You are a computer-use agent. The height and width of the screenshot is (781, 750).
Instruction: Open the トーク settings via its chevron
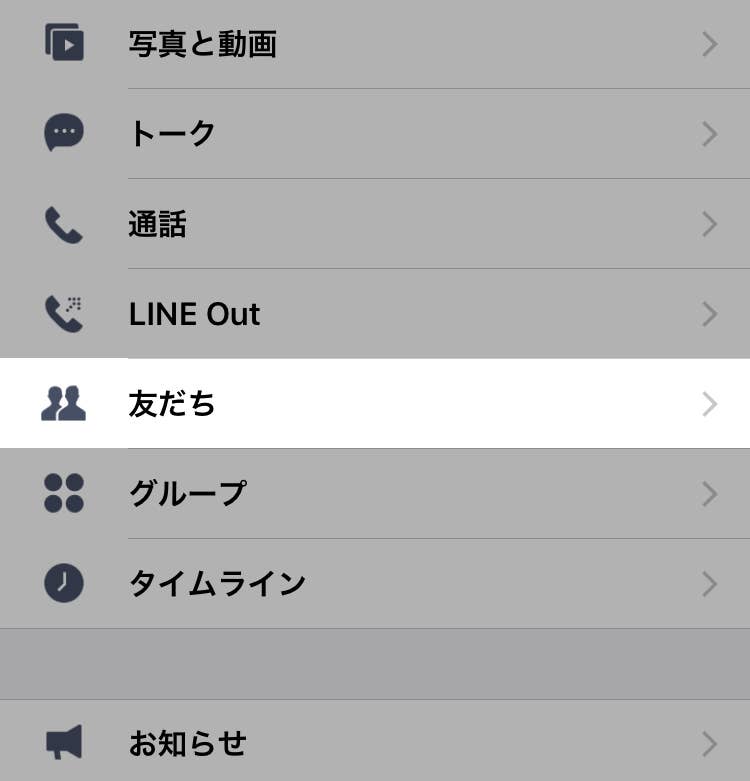tap(710, 134)
